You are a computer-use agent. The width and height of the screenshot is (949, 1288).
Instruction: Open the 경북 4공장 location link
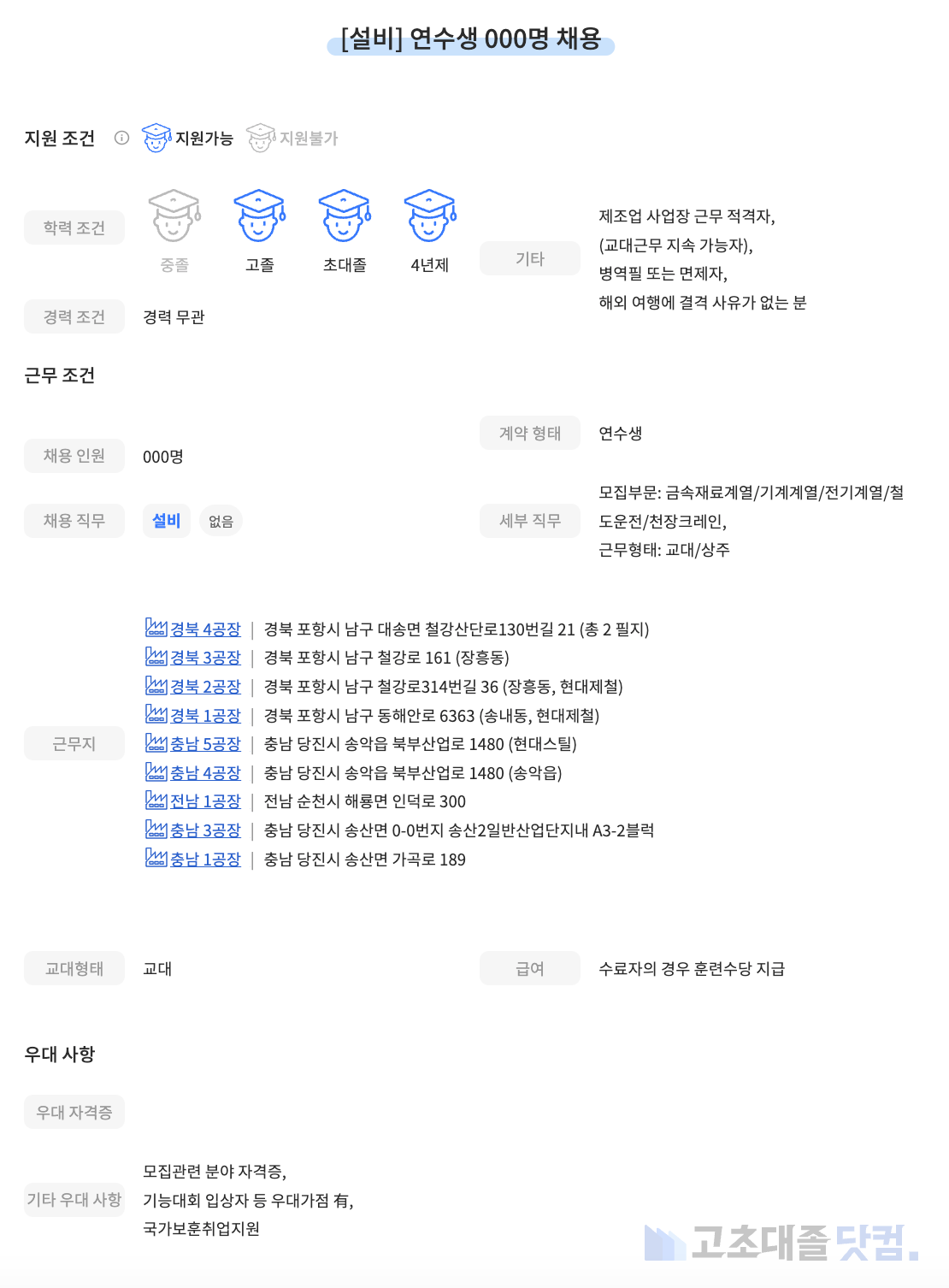204,629
